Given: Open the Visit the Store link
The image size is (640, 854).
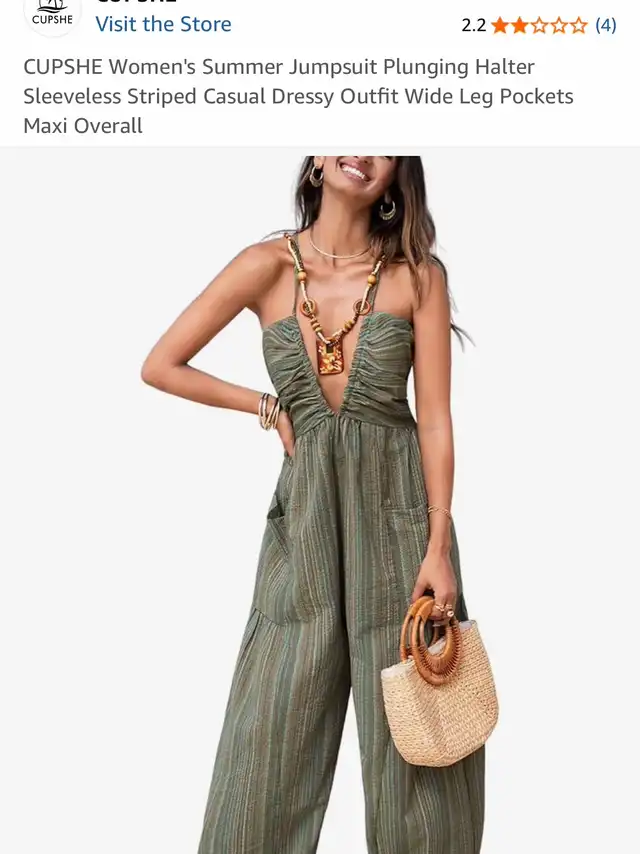Looking at the screenshot, I should pyautogui.click(x=163, y=24).
